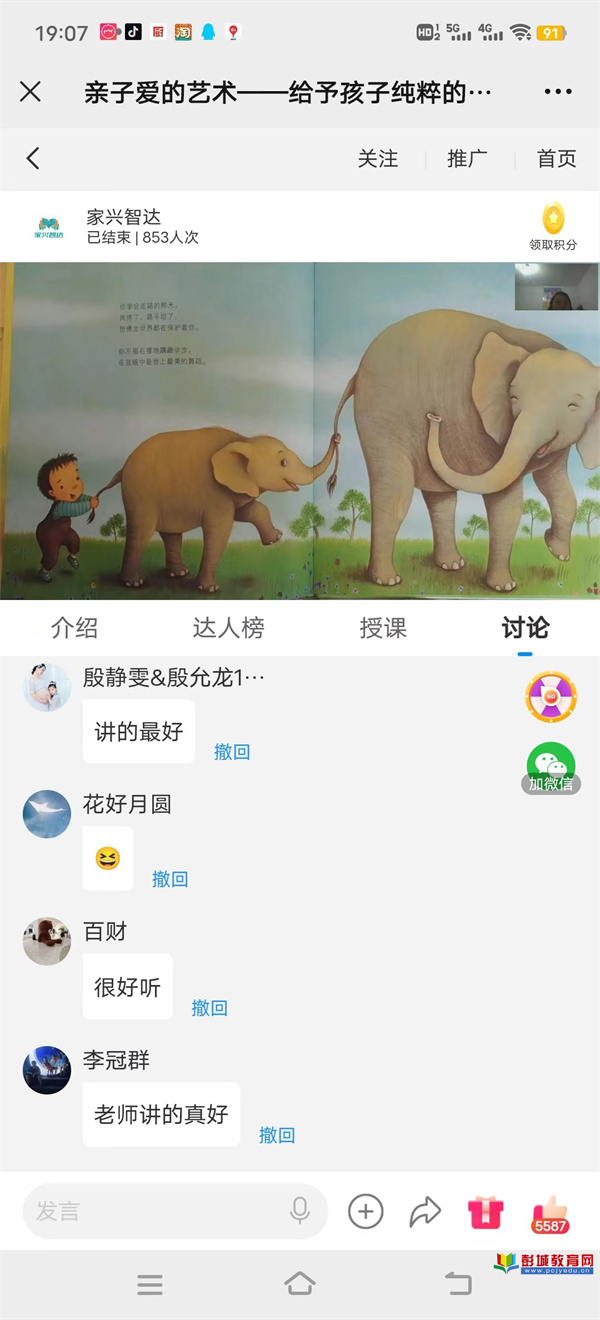
Task: Recall the comment 很好听
Action: tap(210, 1008)
